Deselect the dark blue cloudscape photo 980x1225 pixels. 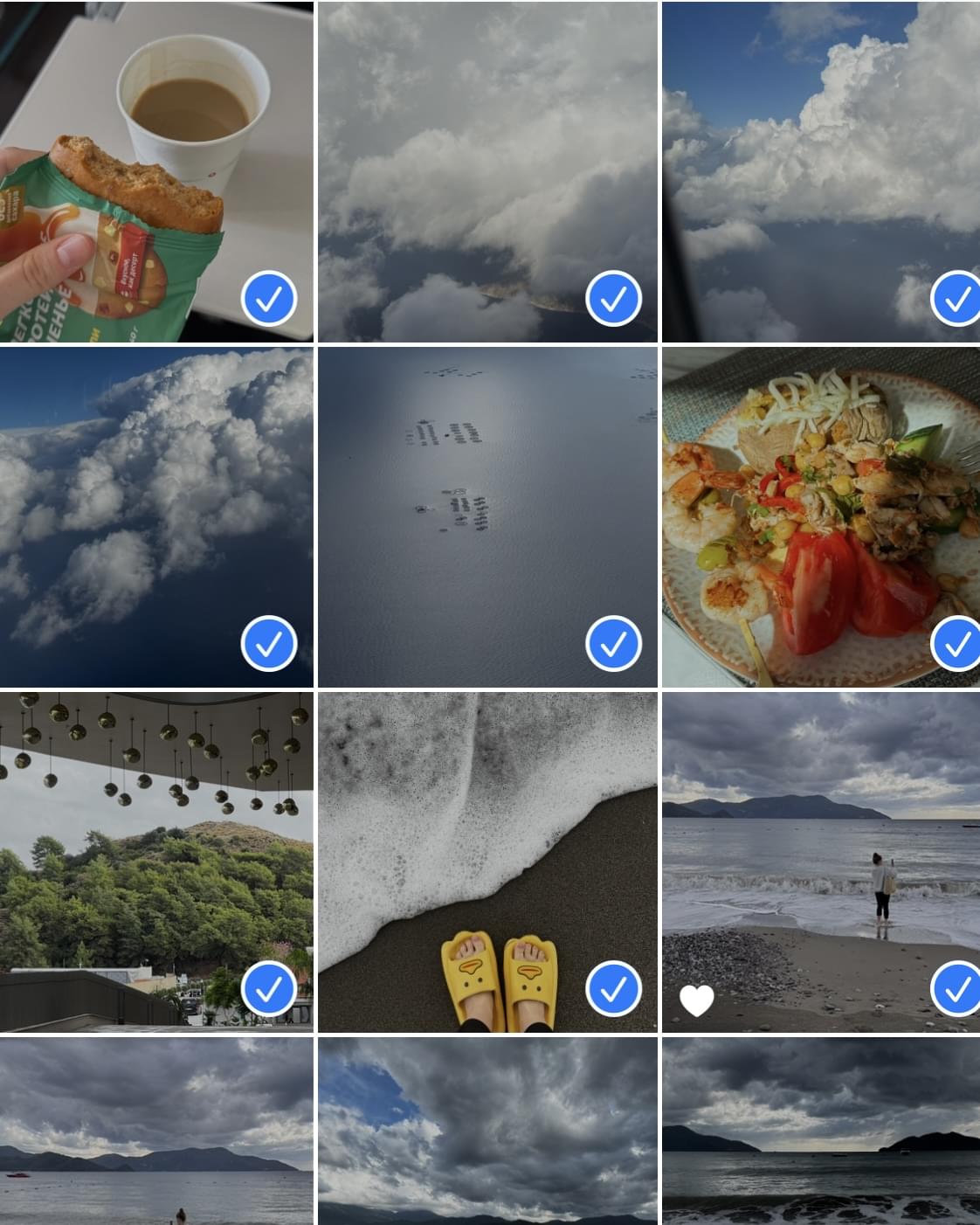(268, 643)
